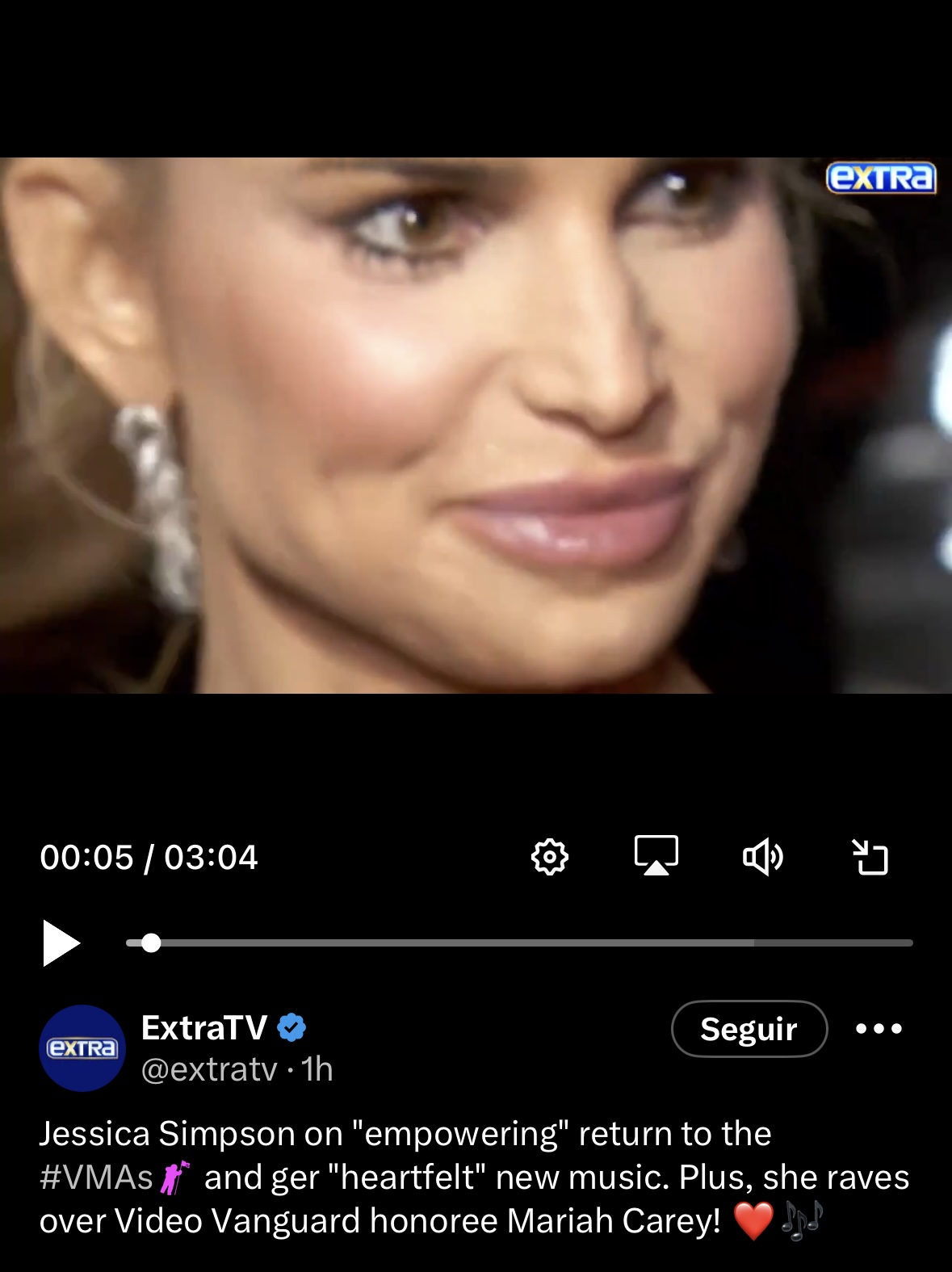Open the post's three-dot options menu
This screenshot has height=1272, width=952.
tap(879, 1029)
